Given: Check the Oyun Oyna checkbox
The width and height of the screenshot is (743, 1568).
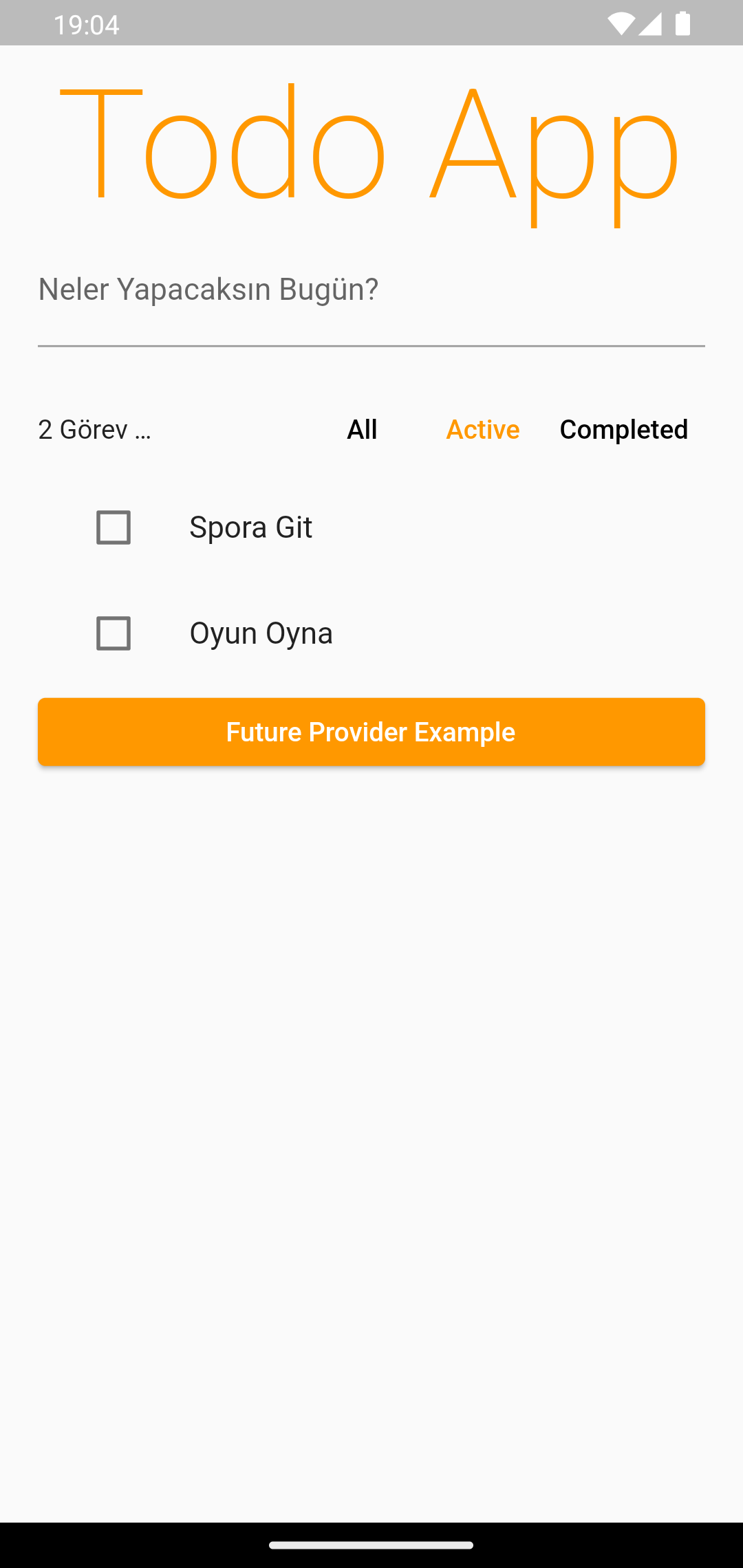Looking at the screenshot, I should [x=113, y=633].
